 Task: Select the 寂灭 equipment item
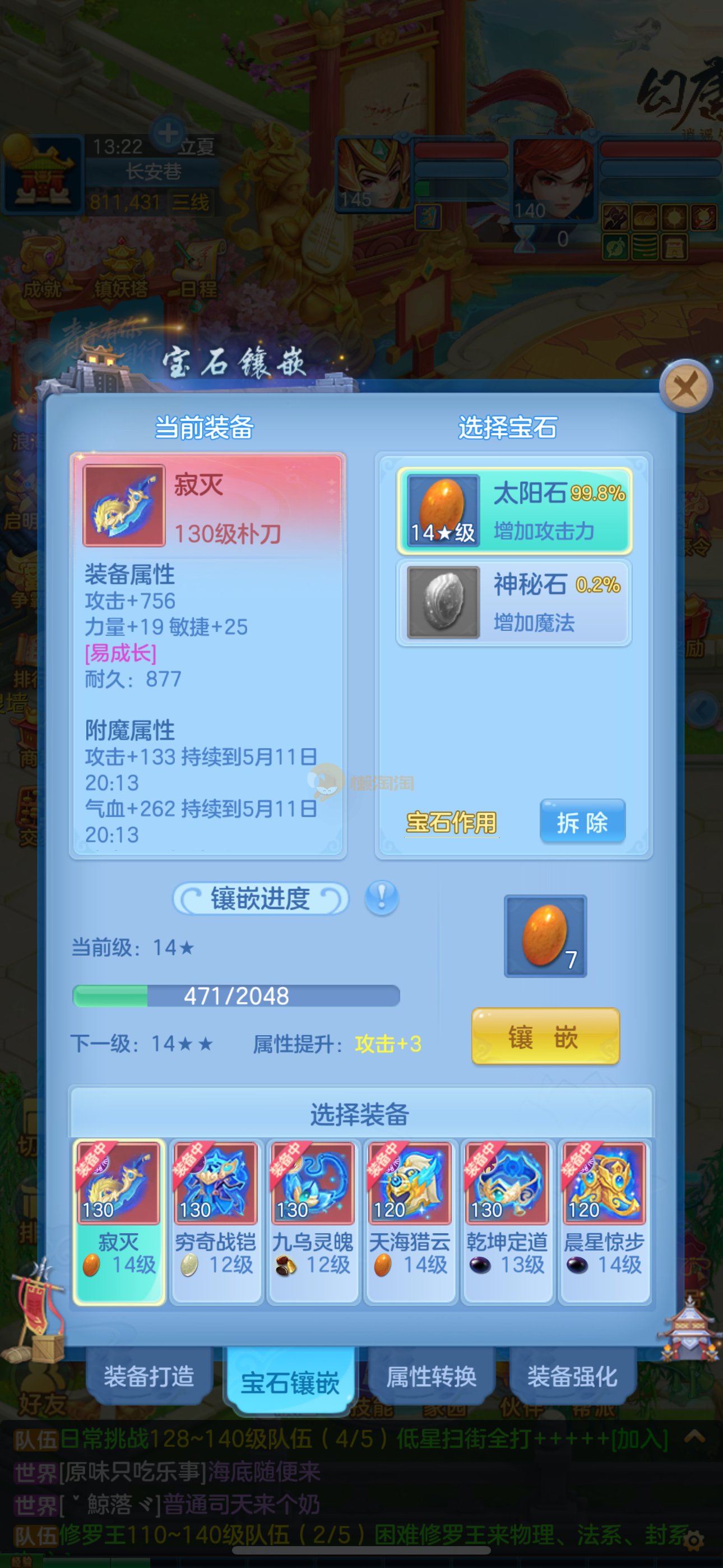click(119, 1221)
